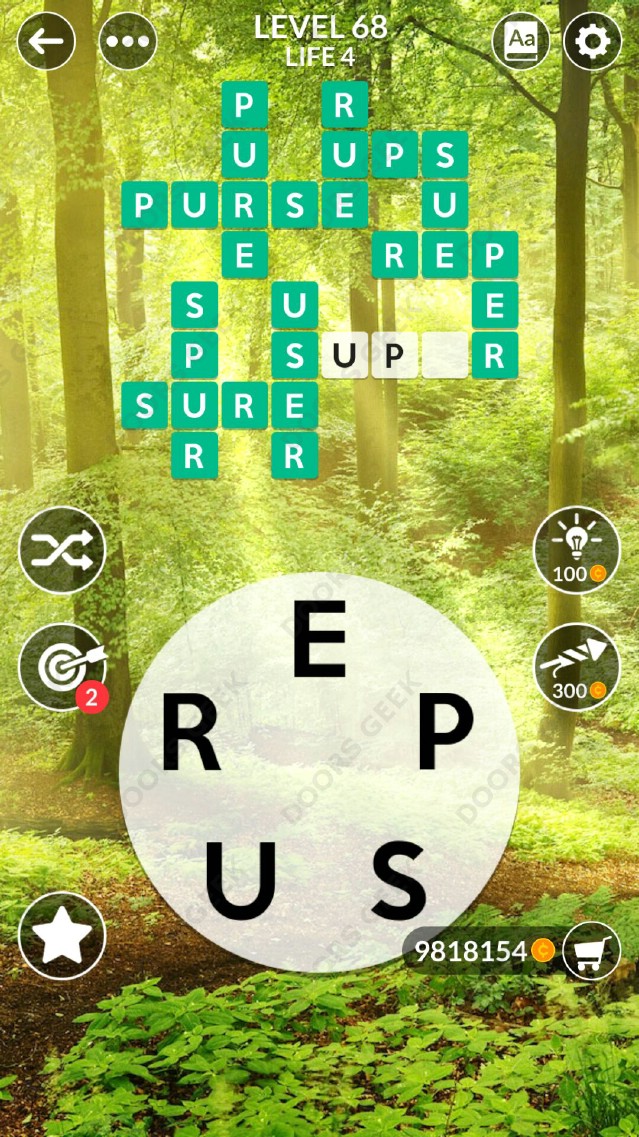The height and width of the screenshot is (1137, 639).
Task: Select letter P on the wheel
Action: tap(445, 733)
